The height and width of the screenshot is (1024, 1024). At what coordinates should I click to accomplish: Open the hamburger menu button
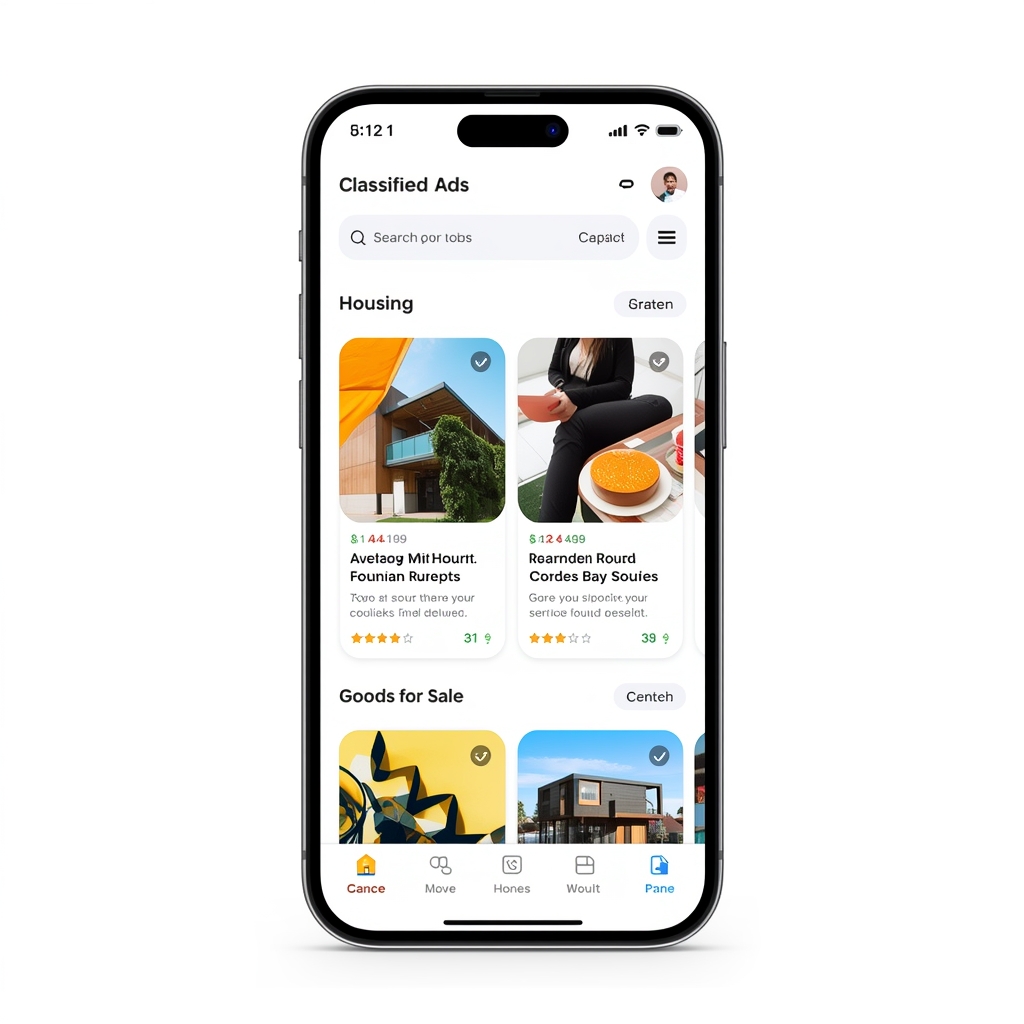tap(667, 238)
